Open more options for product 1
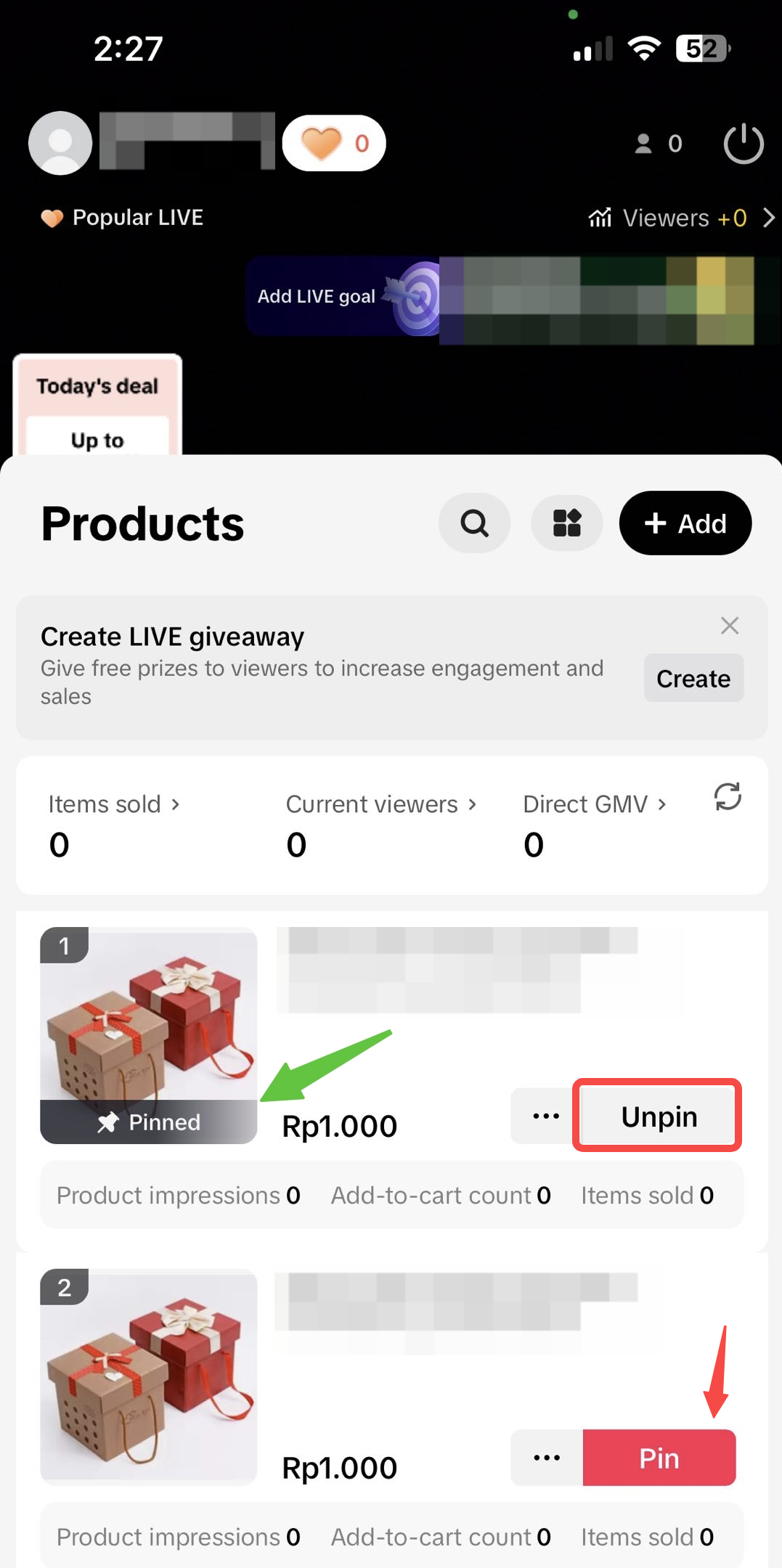 point(546,1116)
